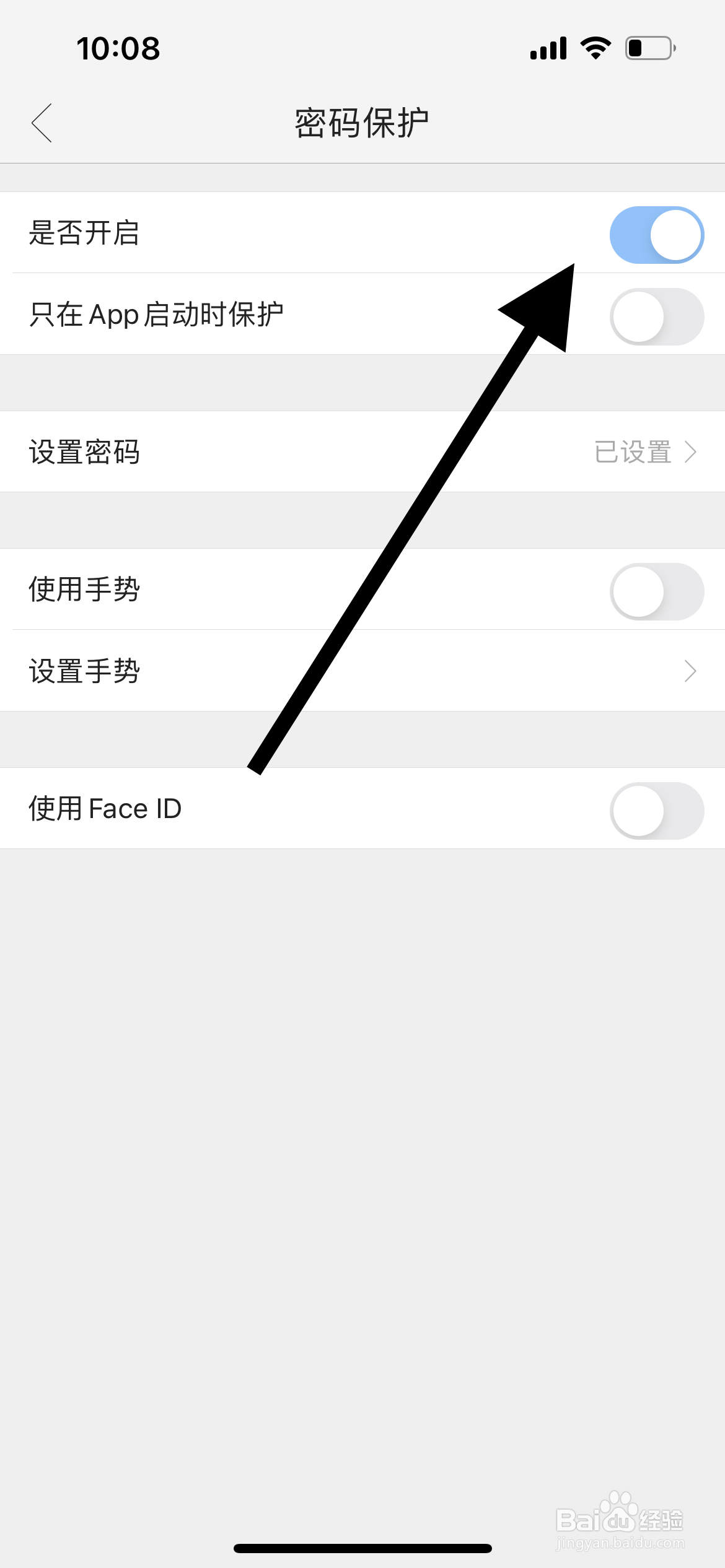Image resolution: width=725 pixels, height=1568 pixels.
Task: Open 设置手势 using the right chevron
Action: (x=690, y=670)
